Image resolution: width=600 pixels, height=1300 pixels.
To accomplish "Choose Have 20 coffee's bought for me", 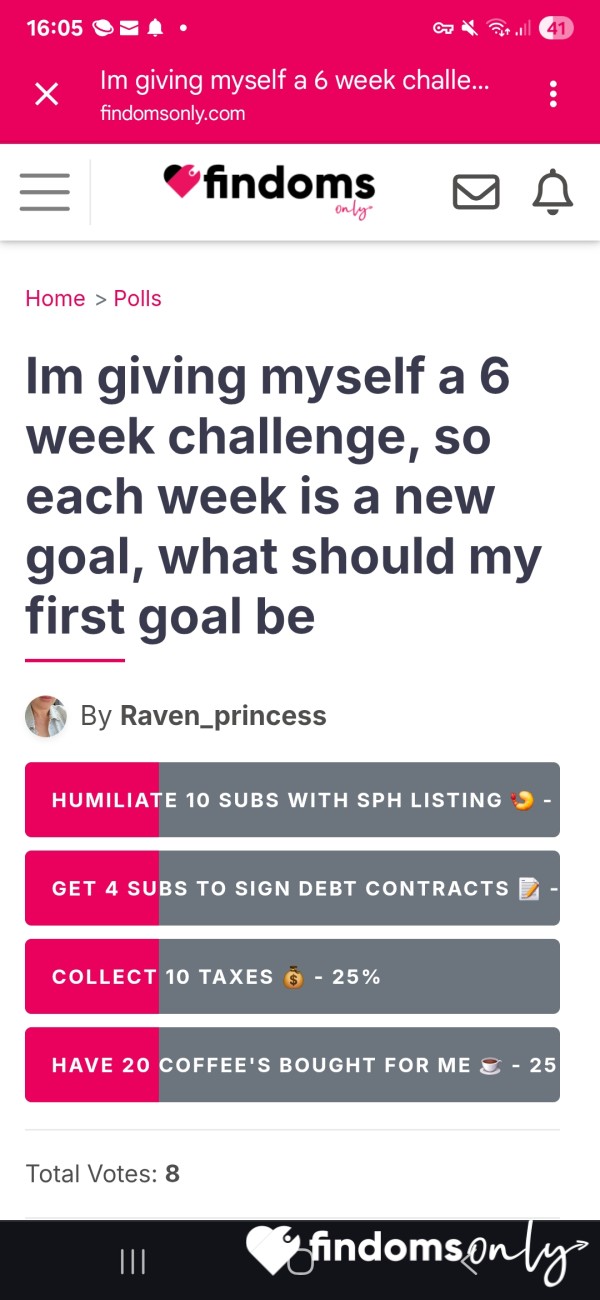I will click(292, 1064).
